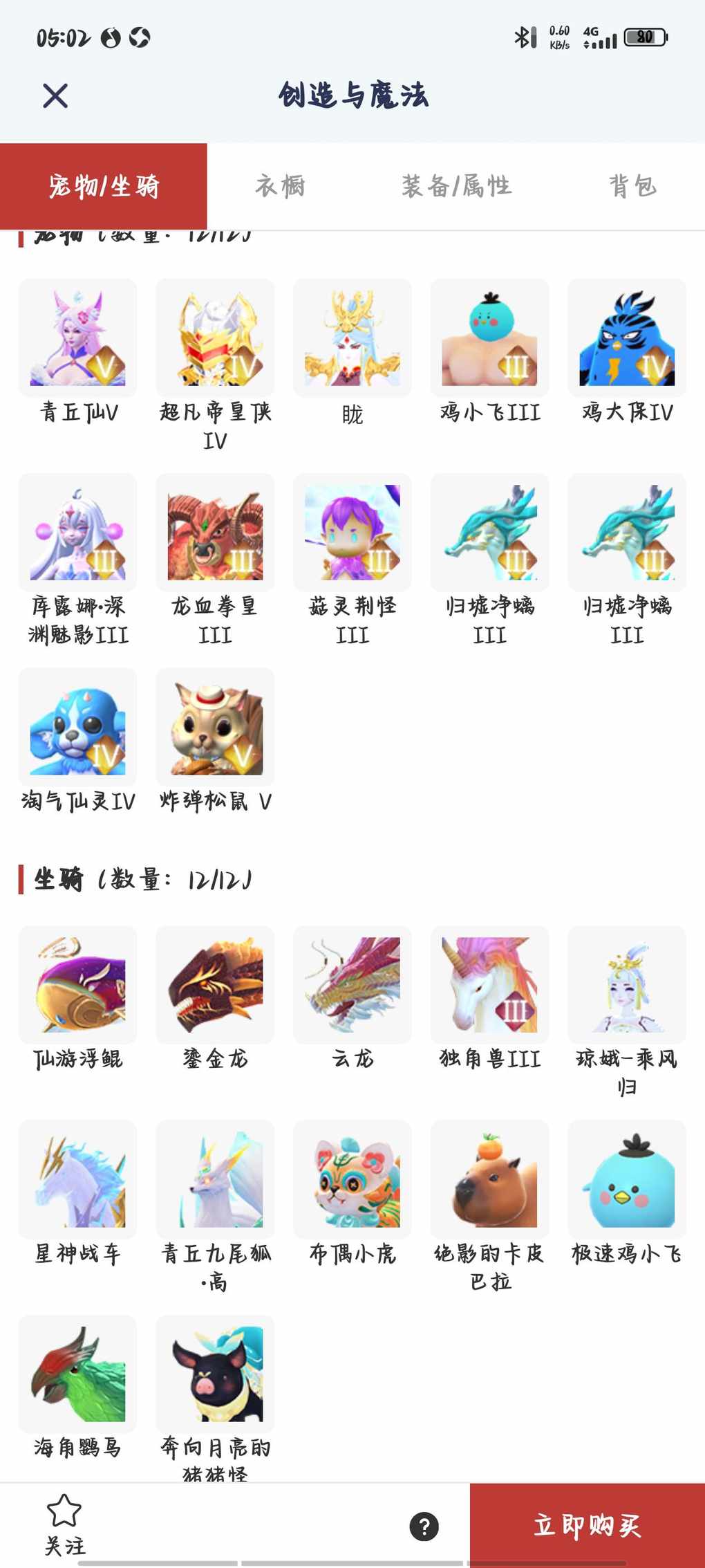Open the help question mark icon
Viewport: 705px width, 1568px height.
pos(424,1526)
